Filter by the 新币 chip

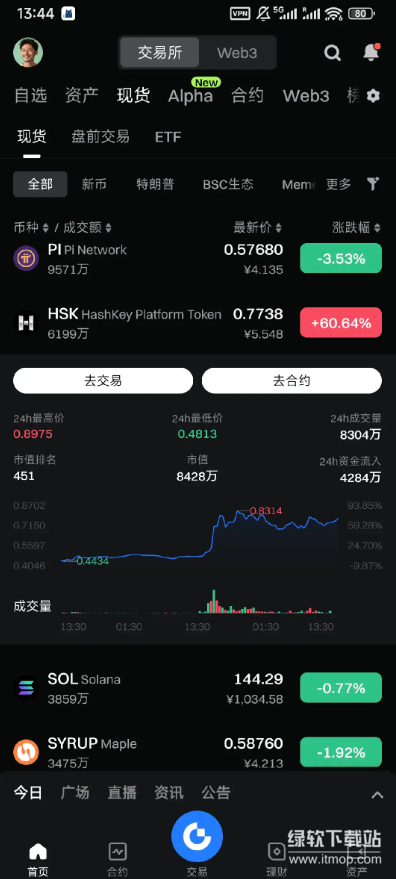tap(94, 184)
